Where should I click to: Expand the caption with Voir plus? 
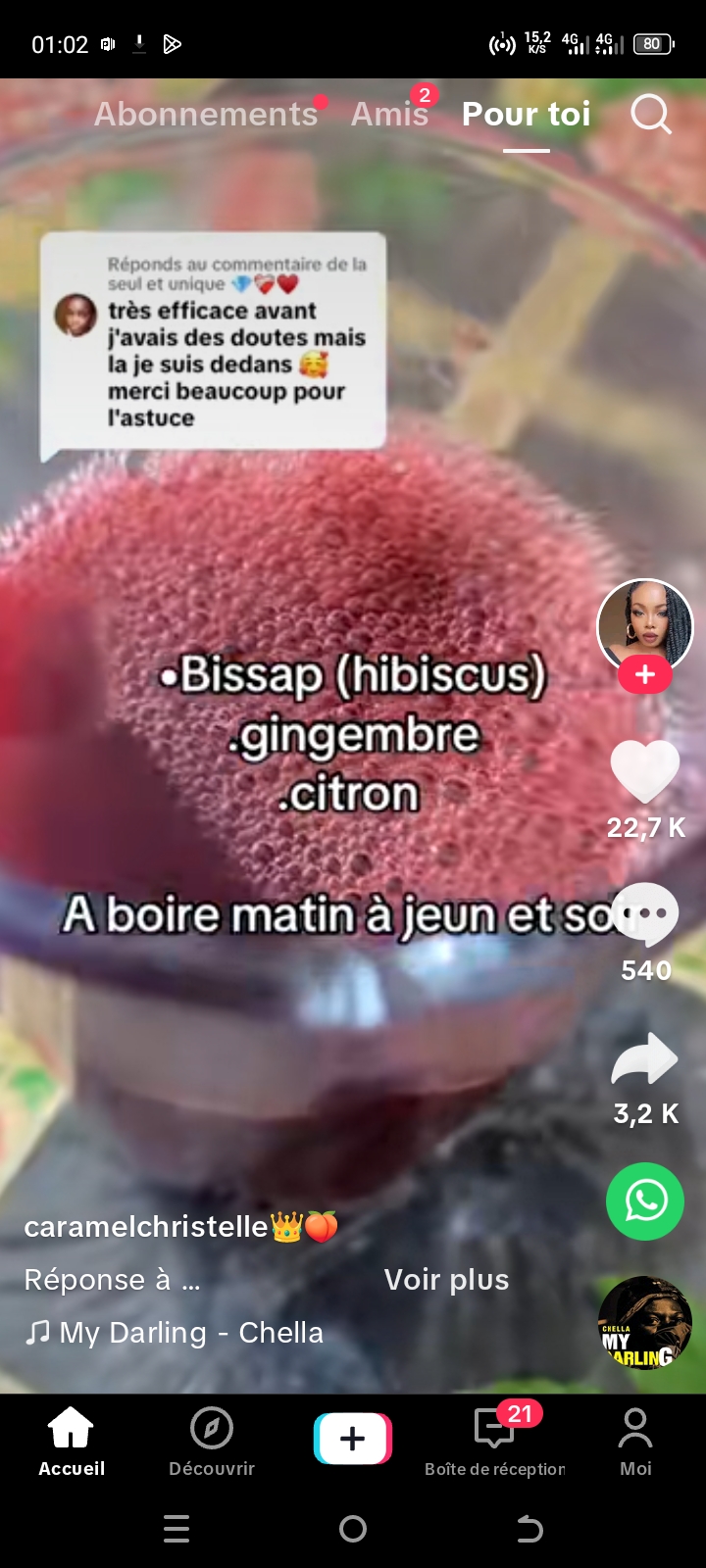[446, 1280]
